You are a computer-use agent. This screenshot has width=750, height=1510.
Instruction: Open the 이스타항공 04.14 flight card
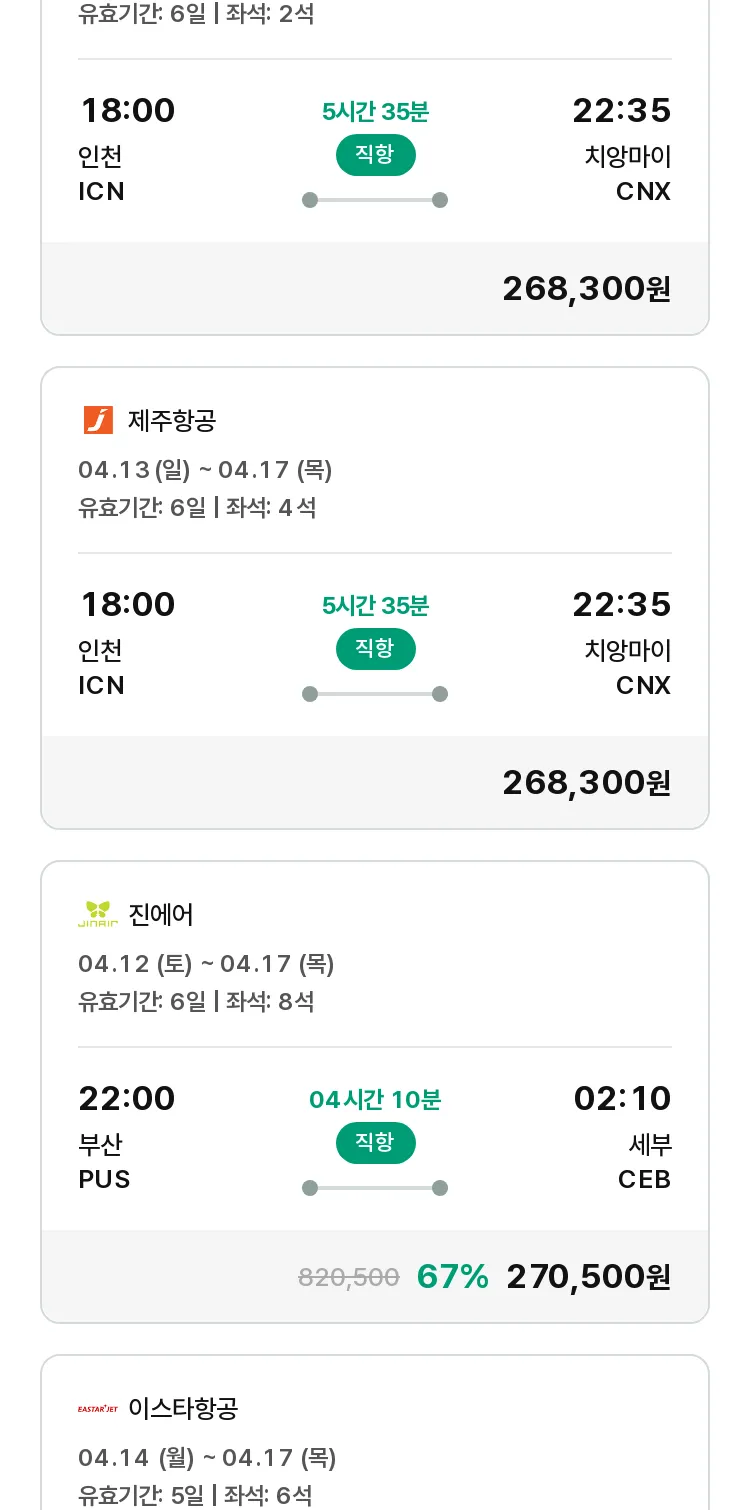click(x=375, y=1432)
